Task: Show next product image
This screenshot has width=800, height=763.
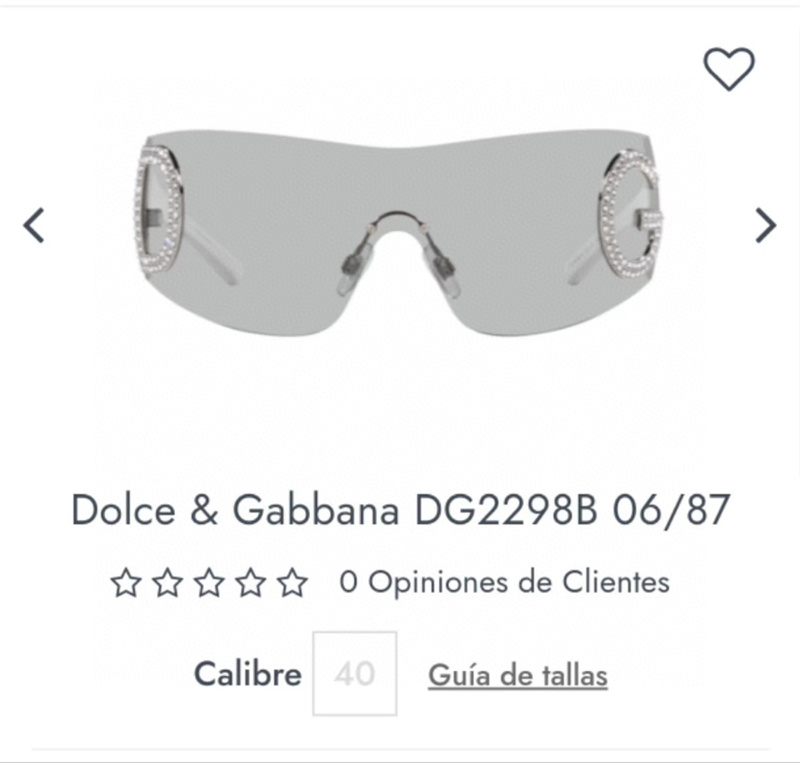Action: 765,225
